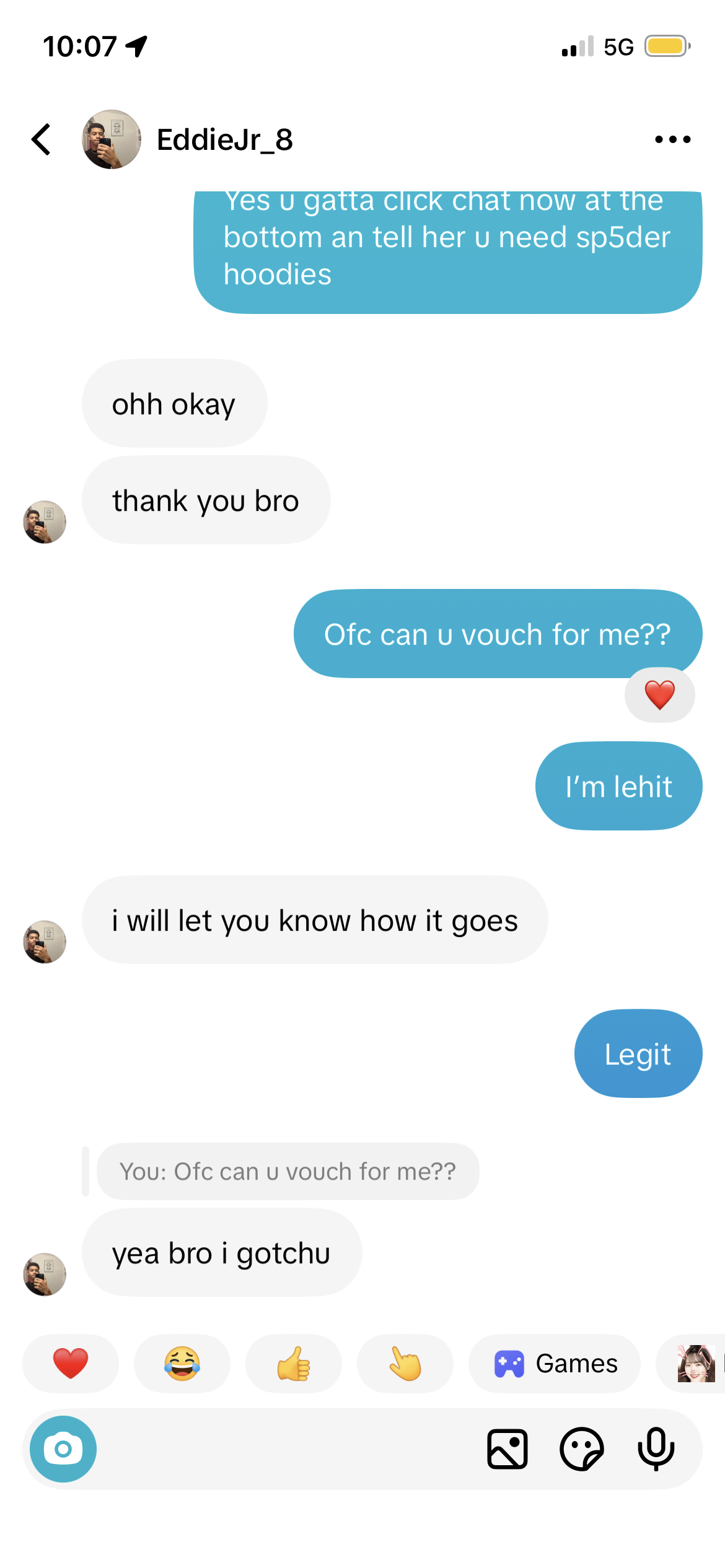The width and height of the screenshot is (725, 1568).
Task: Send the laughing-crying emoji reaction
Action: [x=182, y=1363]
